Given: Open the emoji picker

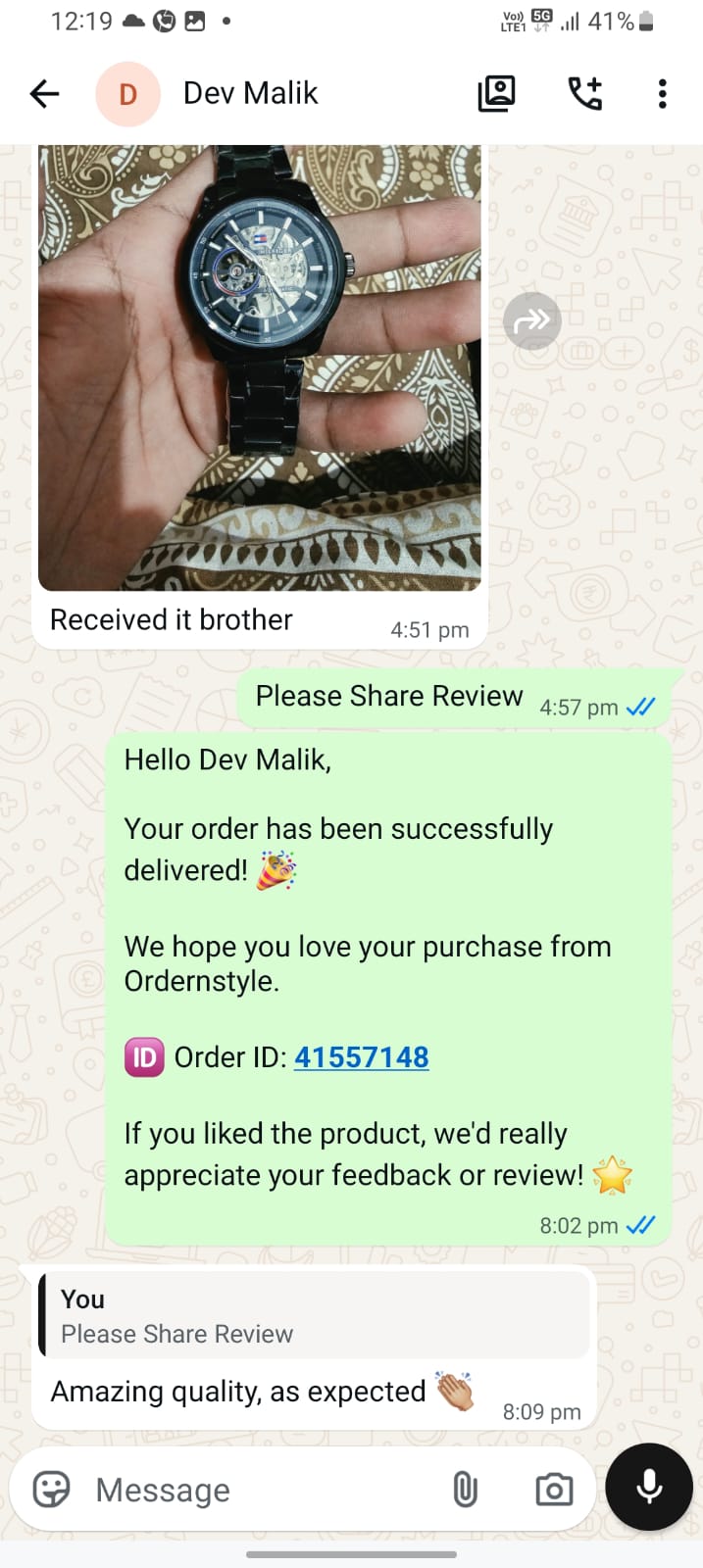Looking at the screenshot, I should click(52, 1490).
